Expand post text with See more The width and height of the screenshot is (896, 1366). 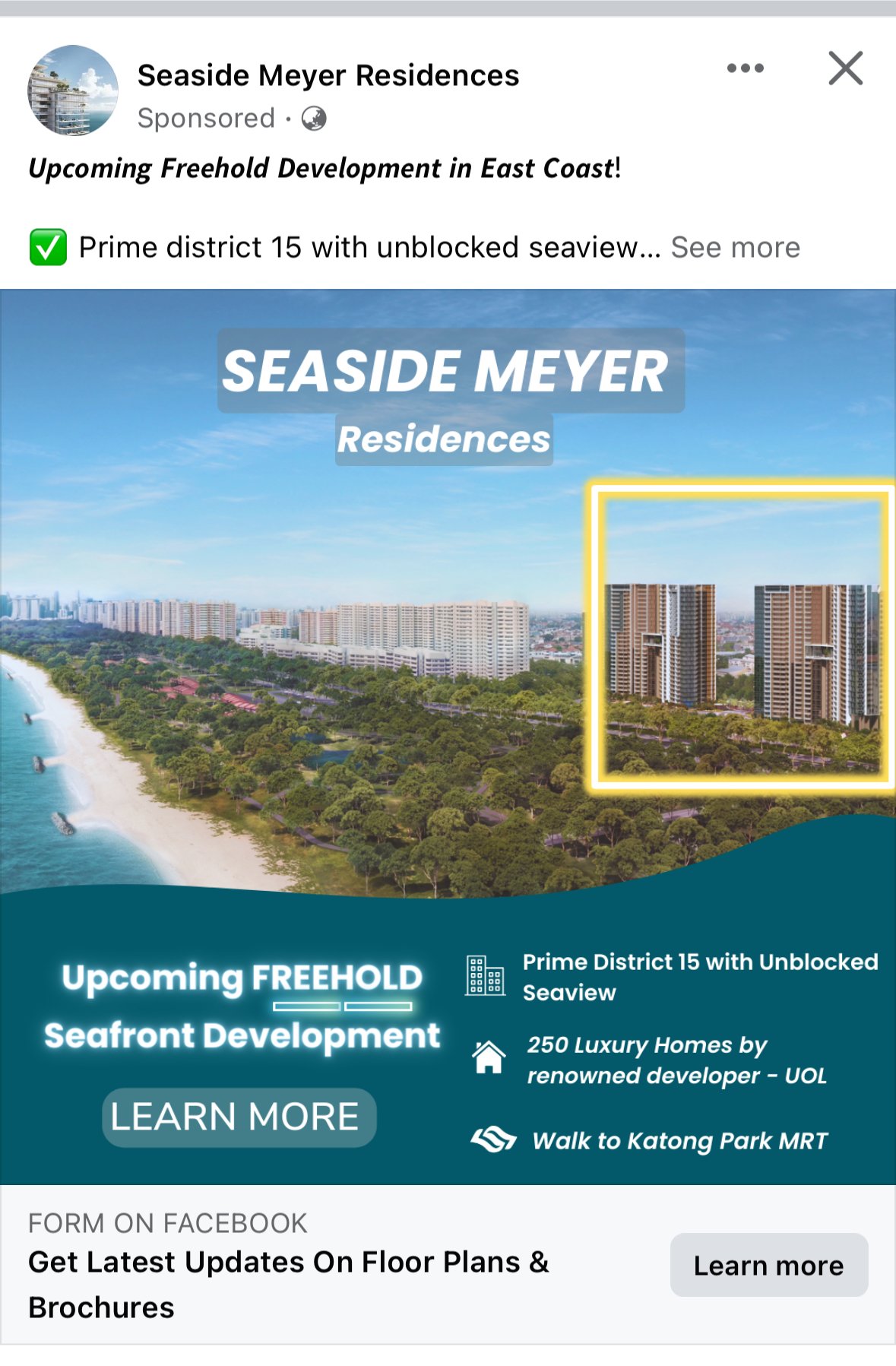tap(735, 248)
